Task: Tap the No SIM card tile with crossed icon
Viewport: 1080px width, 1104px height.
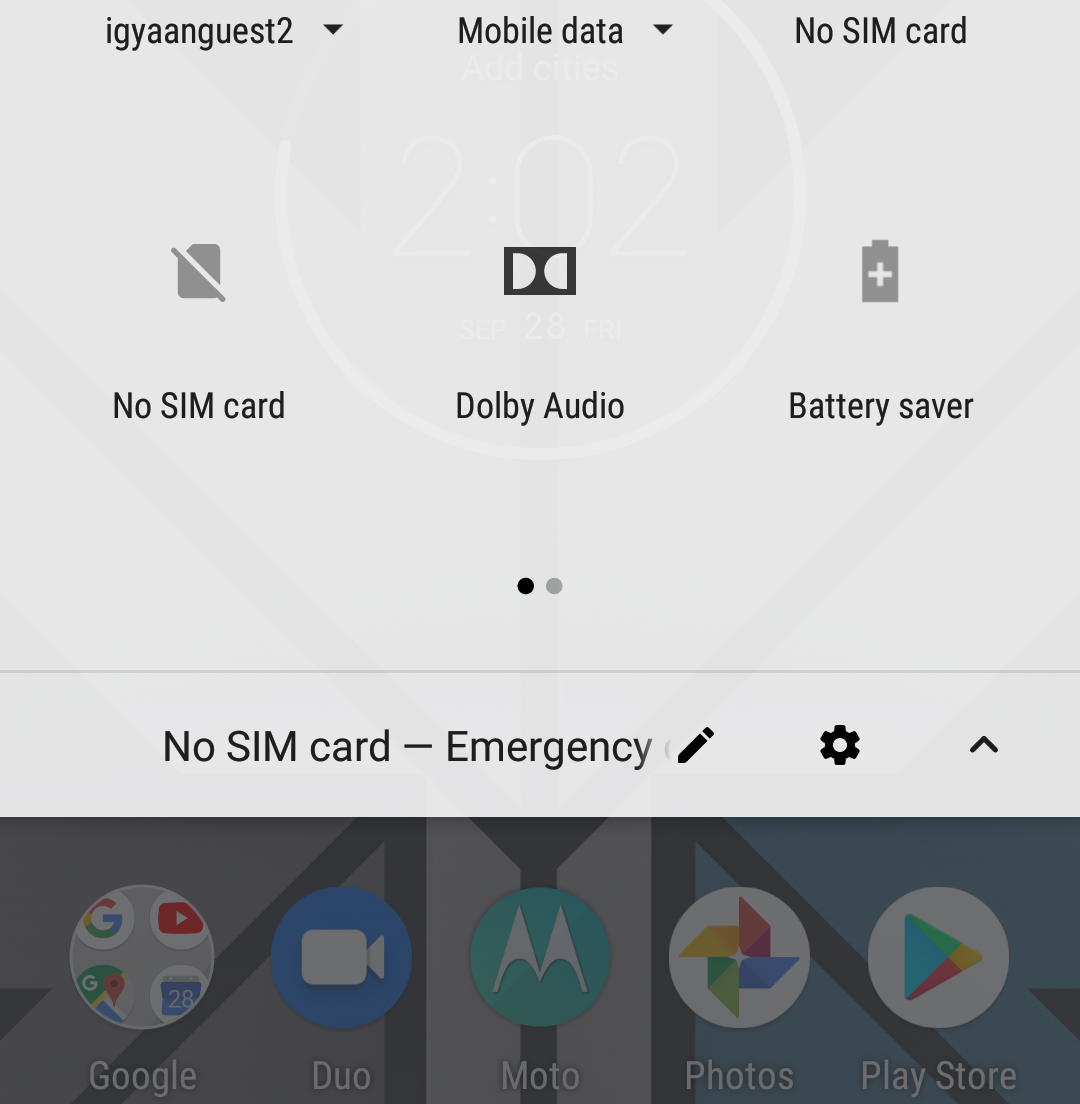Action: pyautogui.click(x=199, y=272)
